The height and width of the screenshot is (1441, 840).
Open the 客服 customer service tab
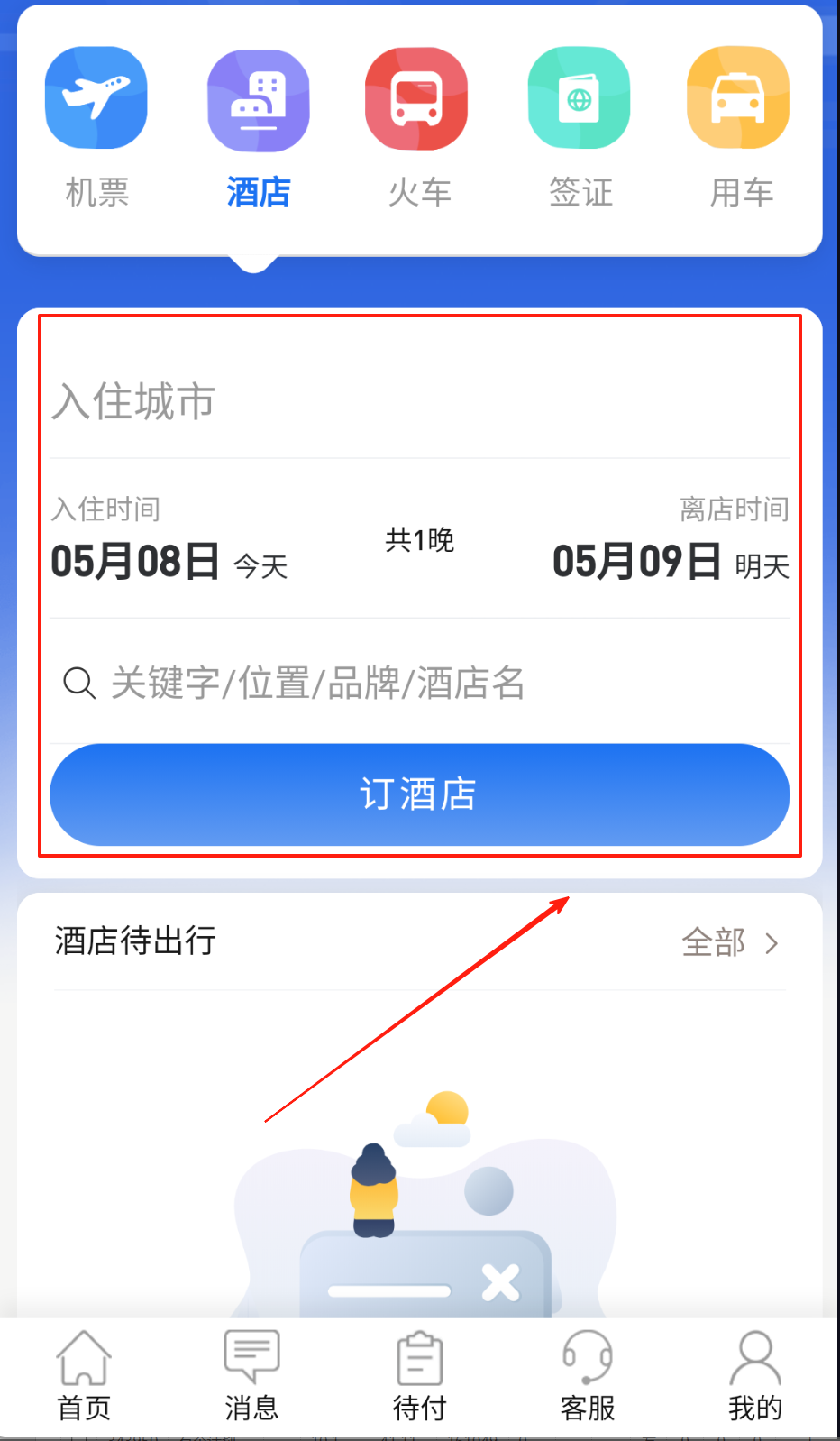click(587, 1375)
